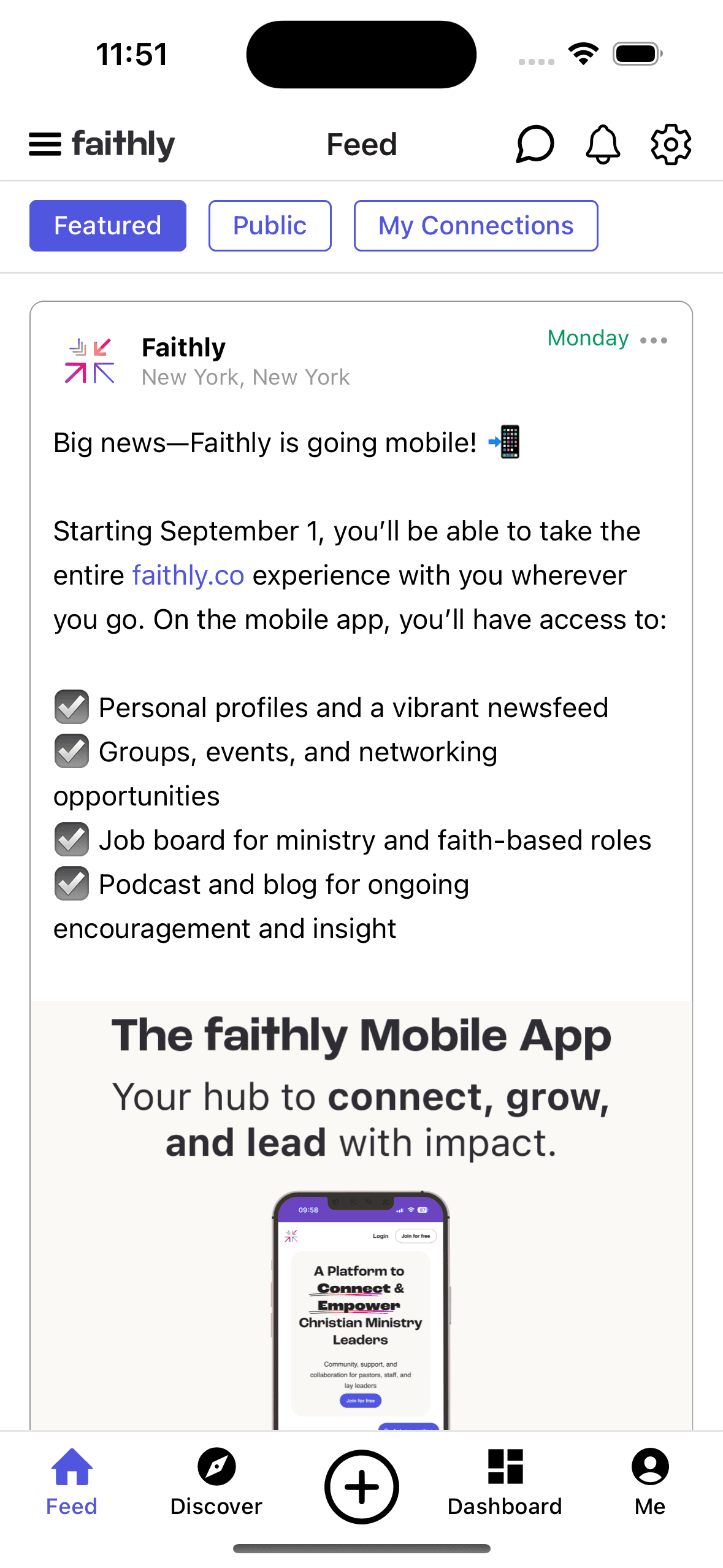Click the Faithly profile name
The height and width of the screenshot is (1568, 723).
(x=183, y=347)
